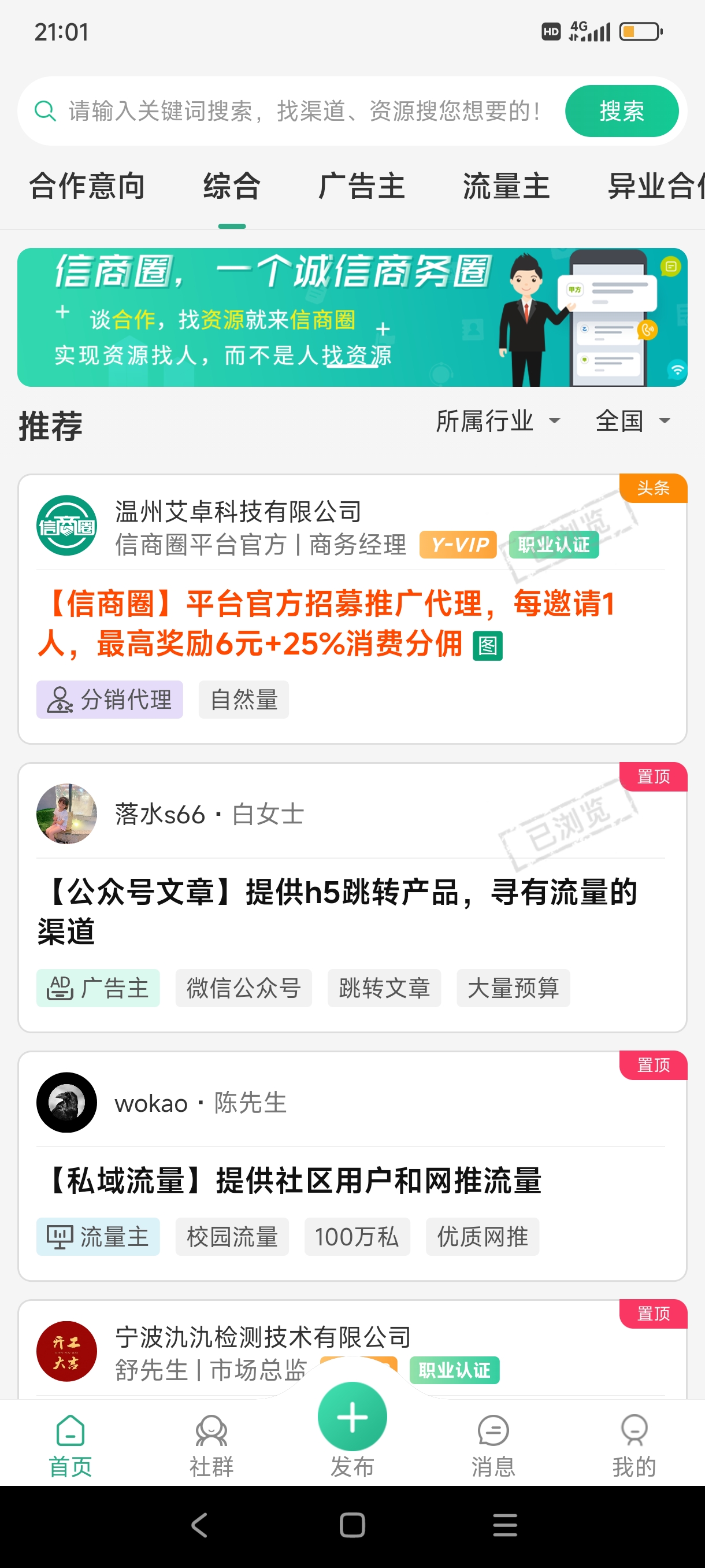Open 落水s66's 公众号文章 post
Screen dimensions: 705x1568
(352, 897)
